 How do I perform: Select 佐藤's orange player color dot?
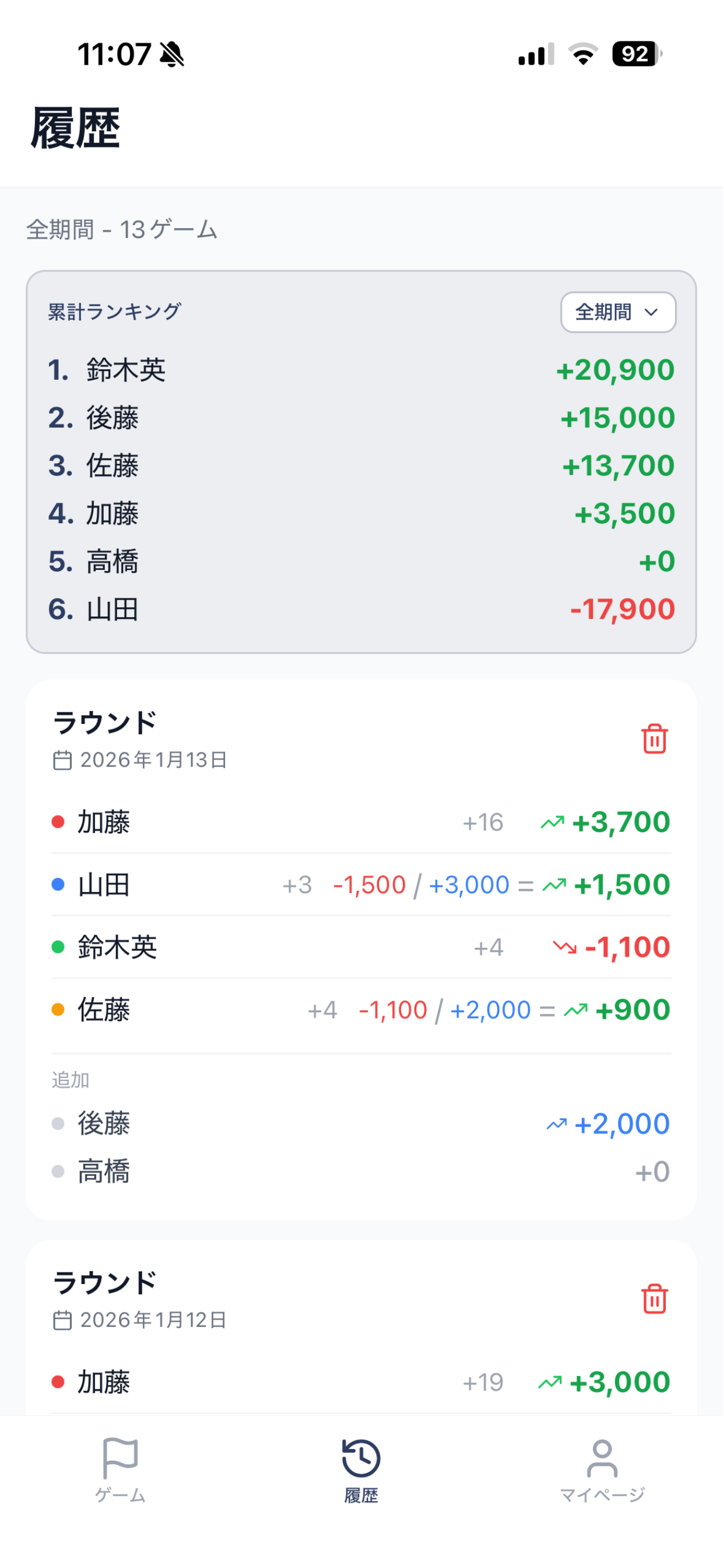[58, 1010]
